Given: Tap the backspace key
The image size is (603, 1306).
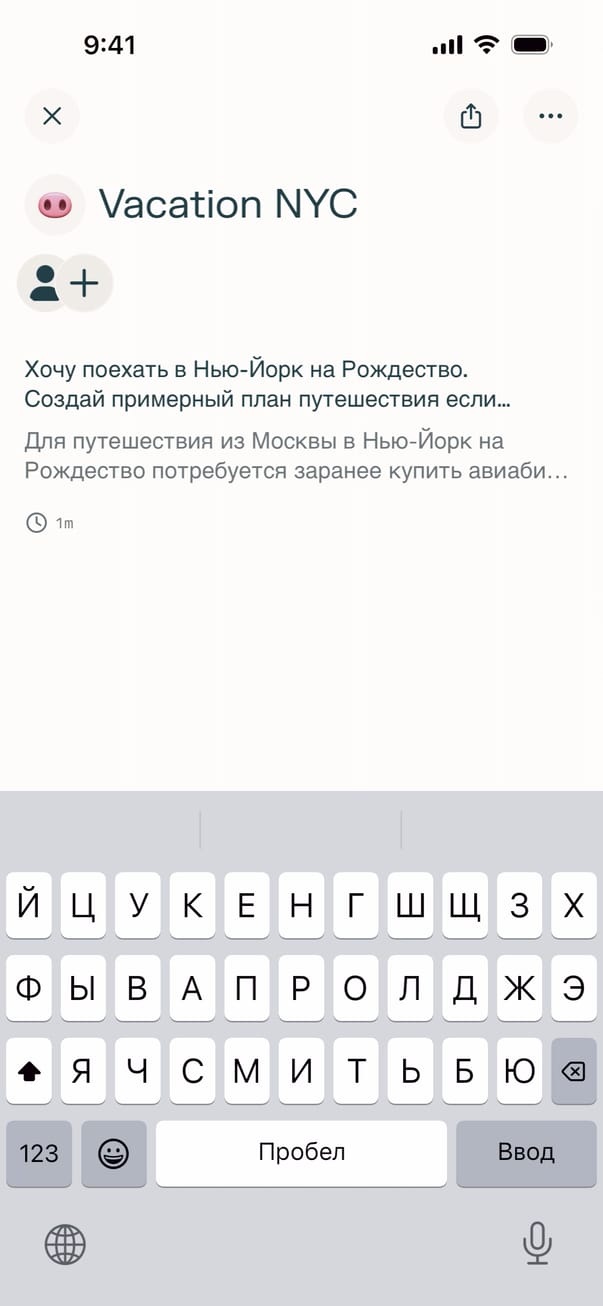Looking at the screenshot, I should click(x=573, y=1072).
